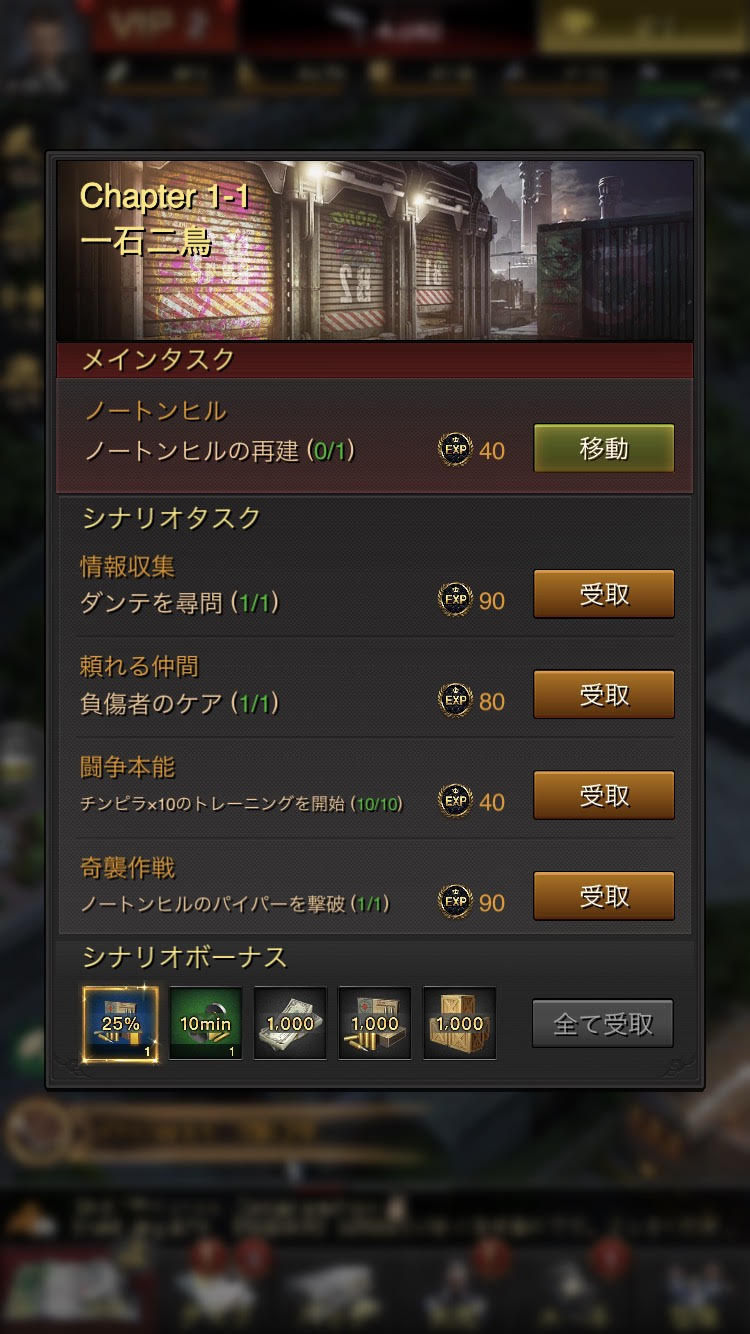This screenshot has width=750, height=1334.
Task: View the 1,000 cash bonus item
Action: pos(290,1024)
